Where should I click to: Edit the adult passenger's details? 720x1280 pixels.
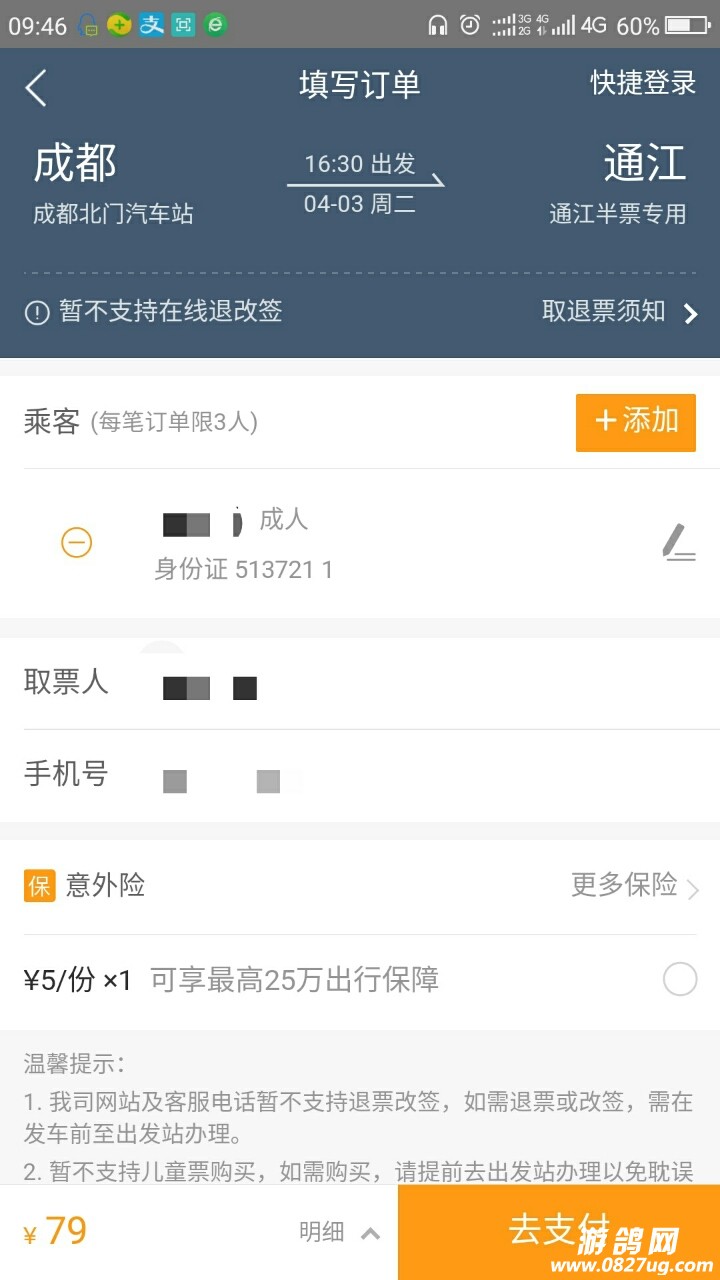click(679, 542)
